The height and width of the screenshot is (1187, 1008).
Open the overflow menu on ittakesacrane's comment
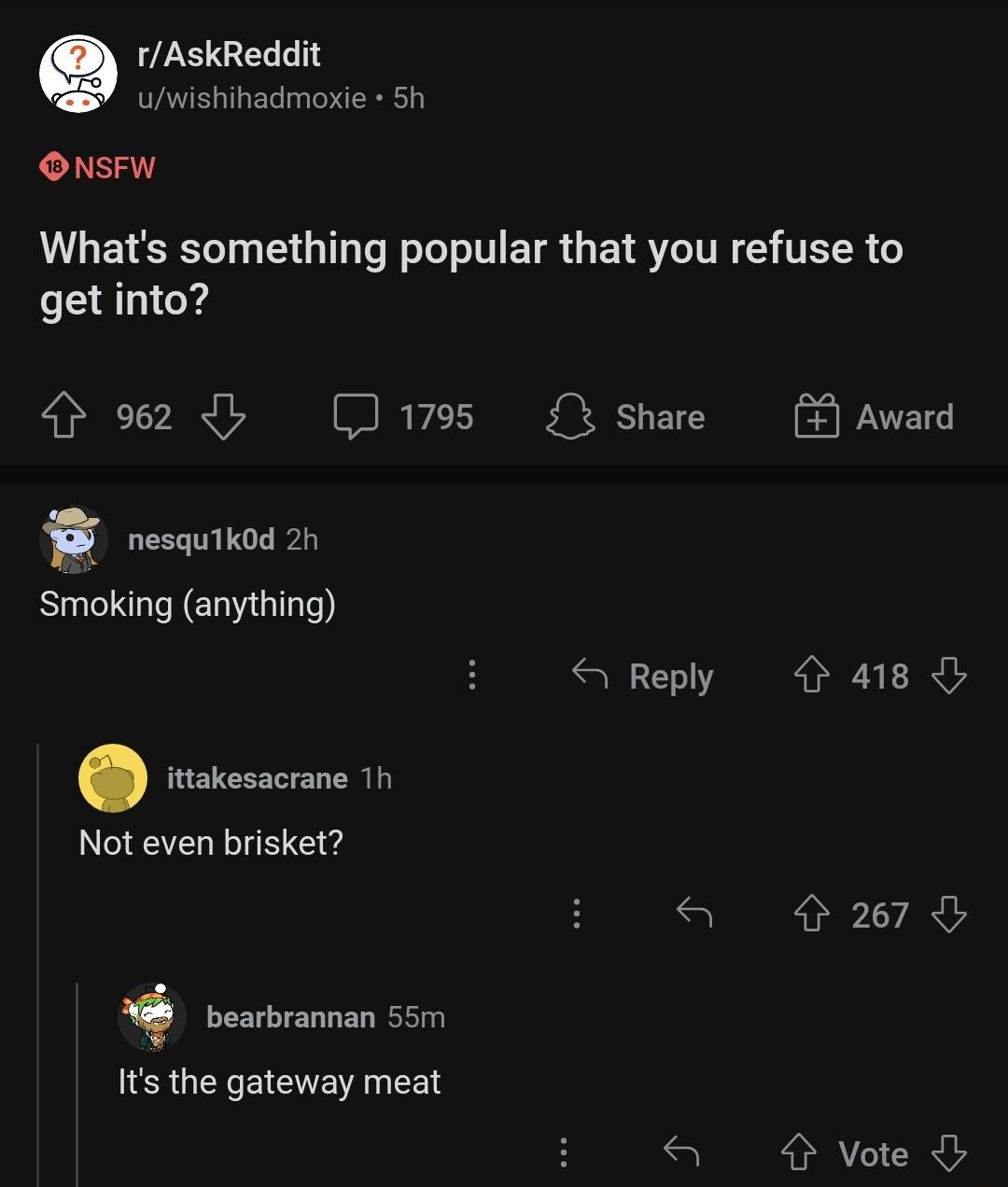(x=577, y=915)
